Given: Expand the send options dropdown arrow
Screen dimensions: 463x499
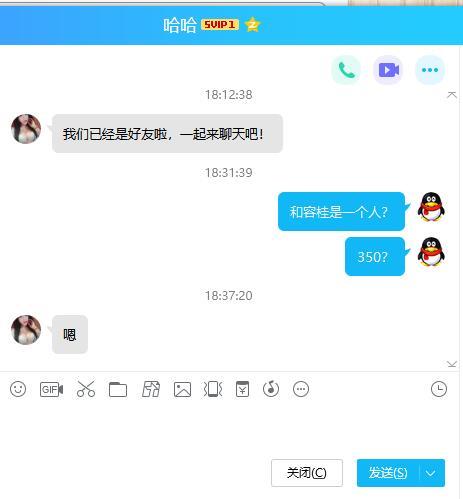Looking at the screenshot, I should pos(431,473).
